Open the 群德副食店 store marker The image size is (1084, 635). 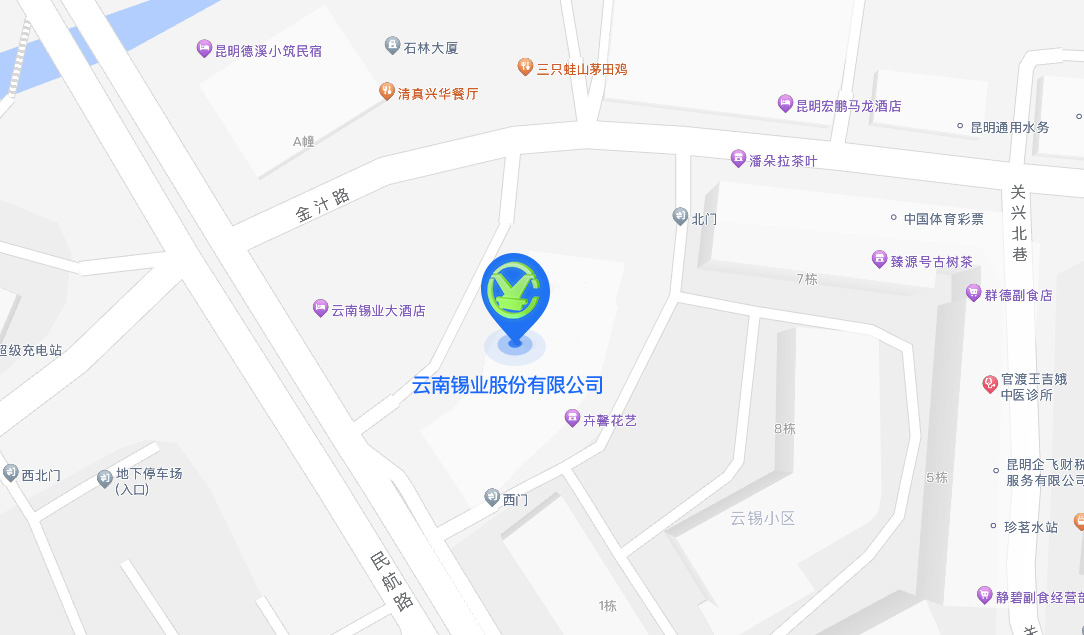tap(973, 294)
